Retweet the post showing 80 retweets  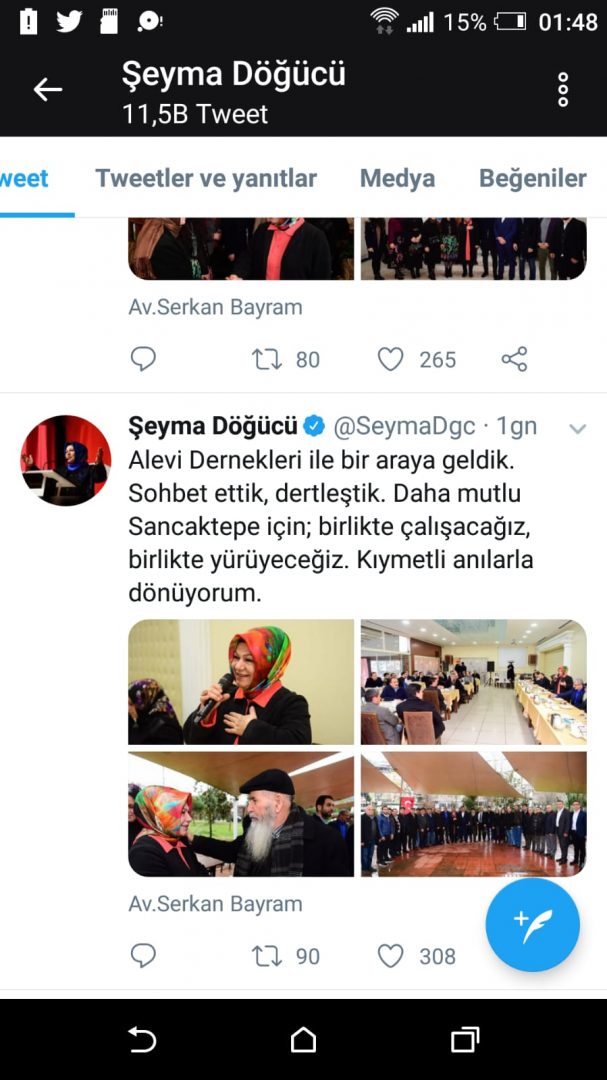pos(268,359)
